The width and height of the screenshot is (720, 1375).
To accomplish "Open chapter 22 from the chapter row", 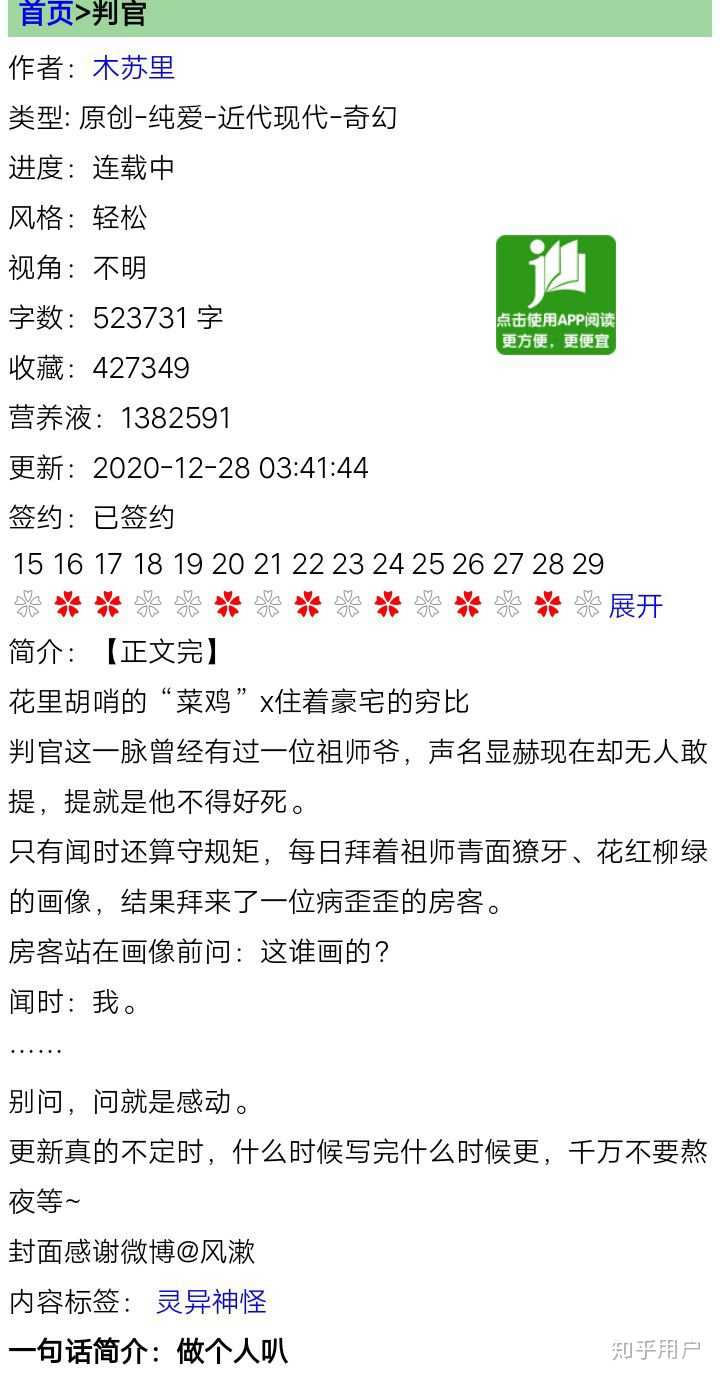I will pos(309,565).
